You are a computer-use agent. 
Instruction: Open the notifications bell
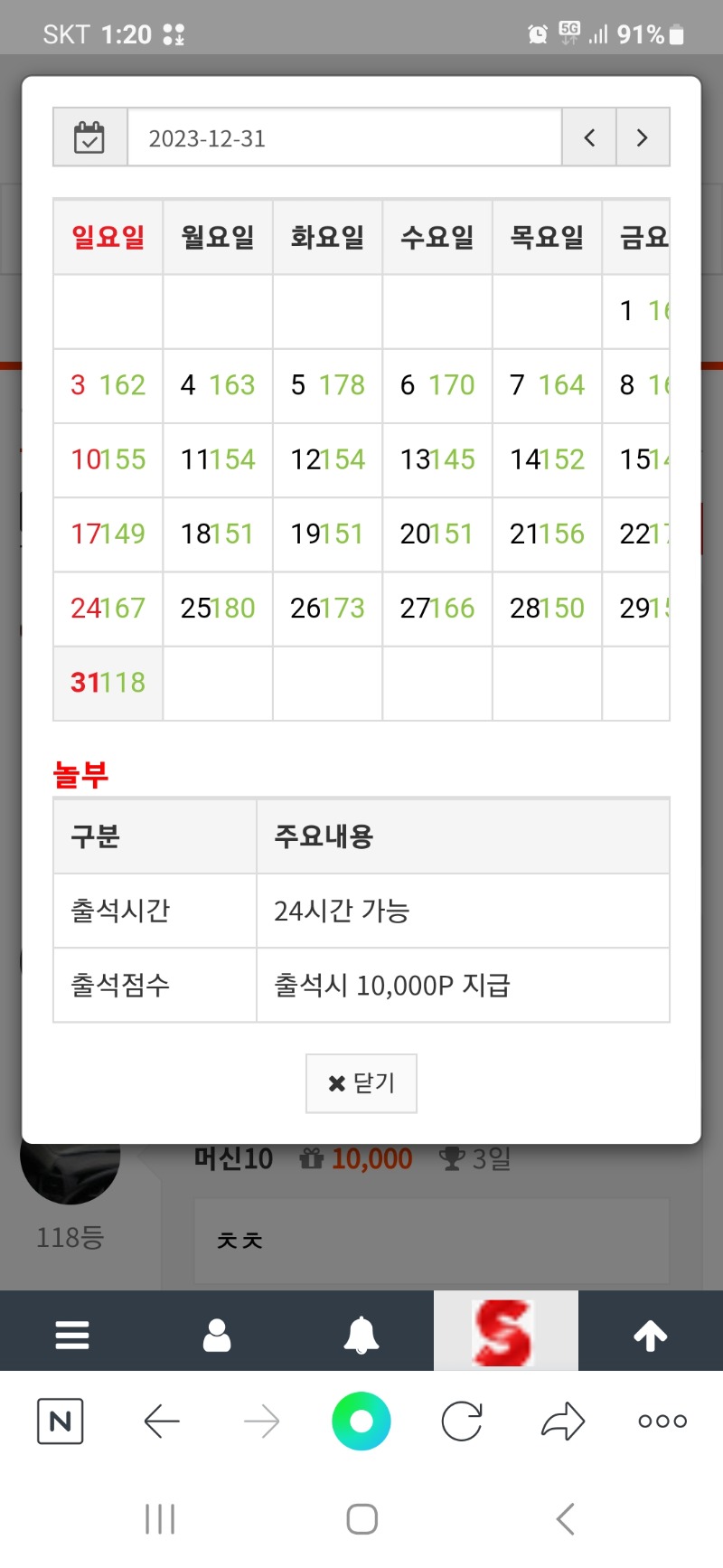coord(361,1335)
